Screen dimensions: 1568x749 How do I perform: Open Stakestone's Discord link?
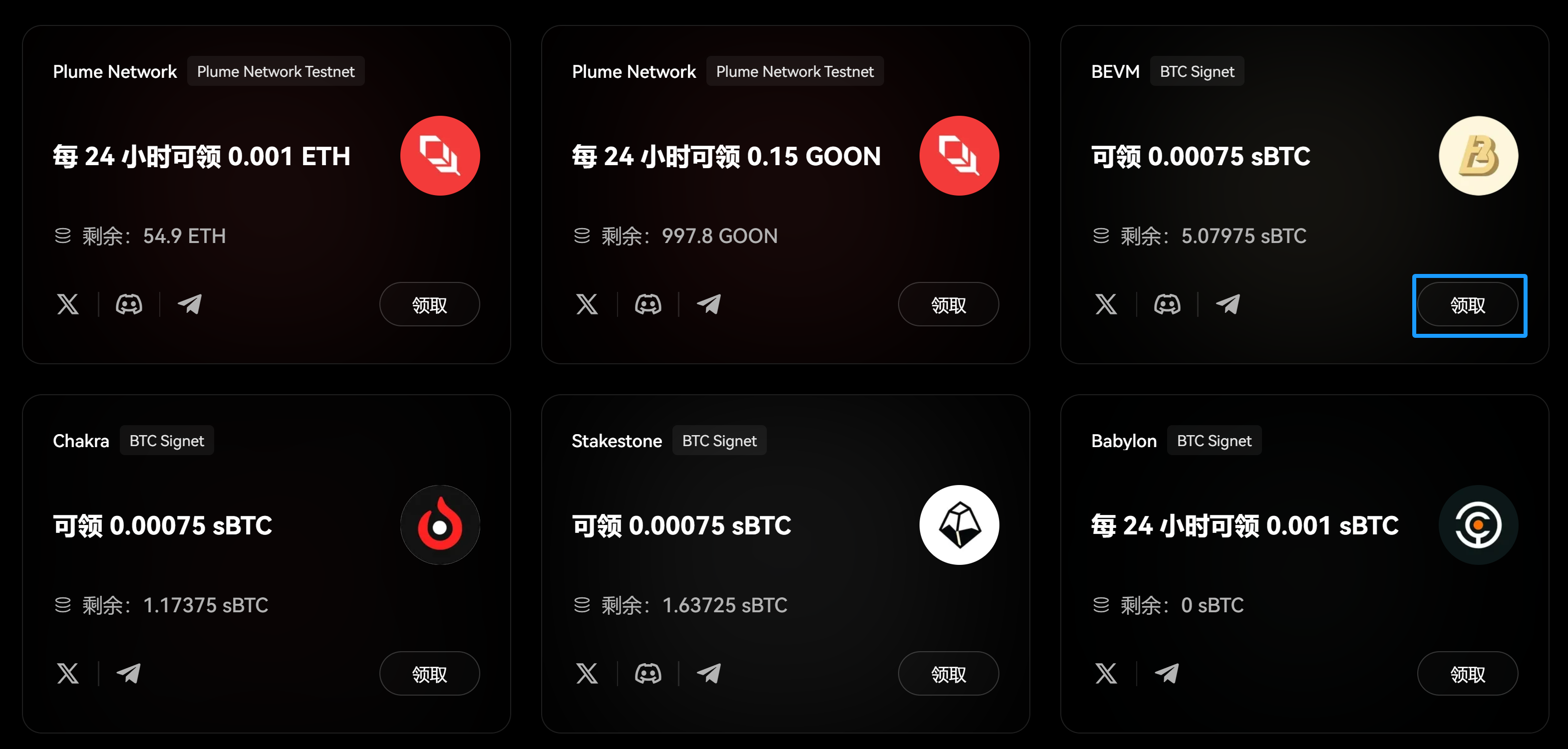click(x=648, y=674)
